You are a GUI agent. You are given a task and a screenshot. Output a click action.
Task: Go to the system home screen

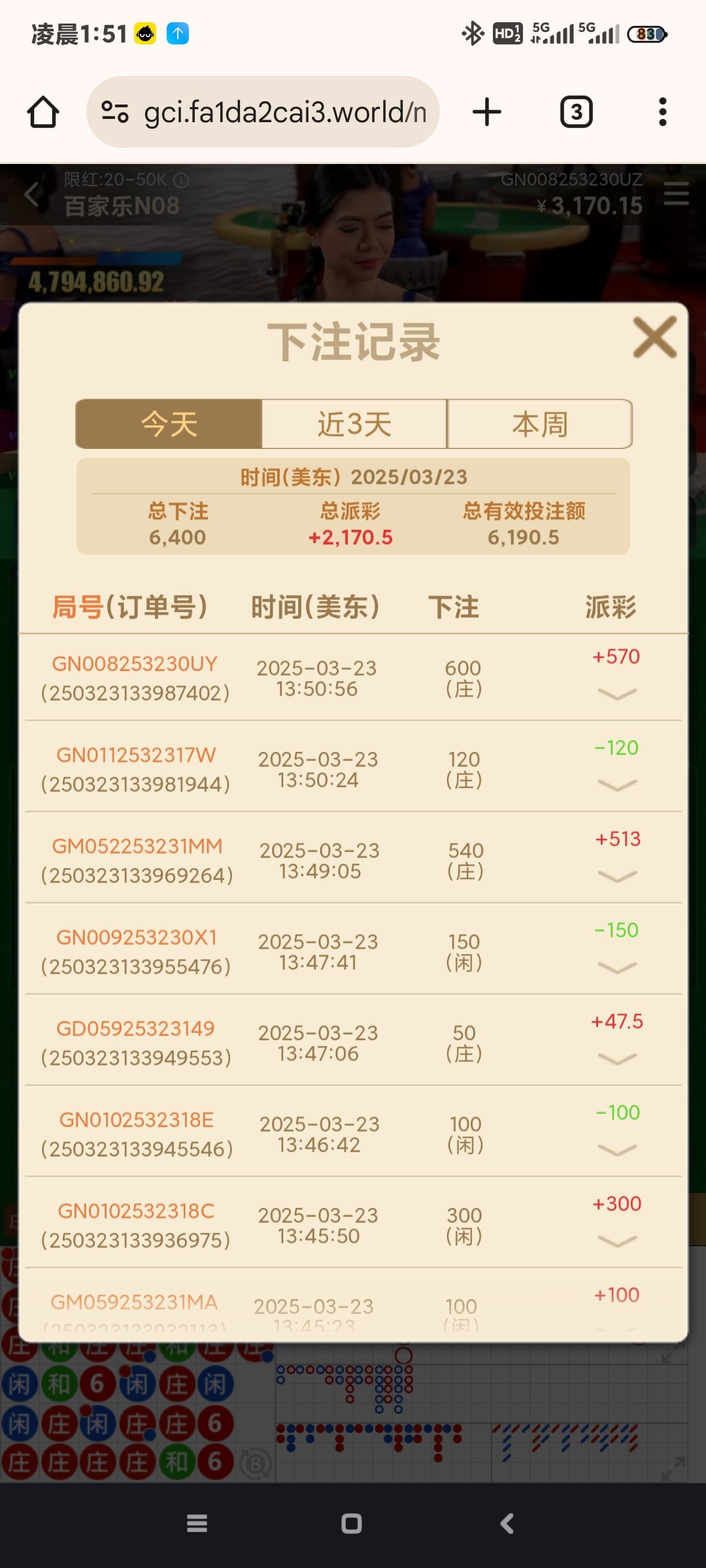(x=352, y=1524)
